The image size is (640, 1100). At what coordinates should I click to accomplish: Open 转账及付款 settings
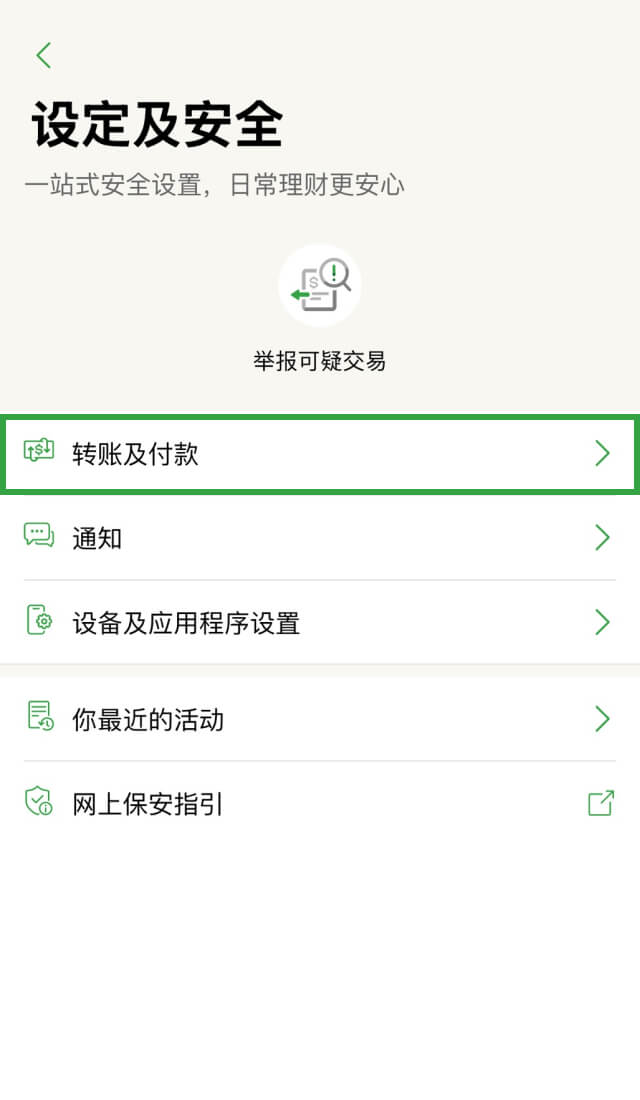pos(319,455)
